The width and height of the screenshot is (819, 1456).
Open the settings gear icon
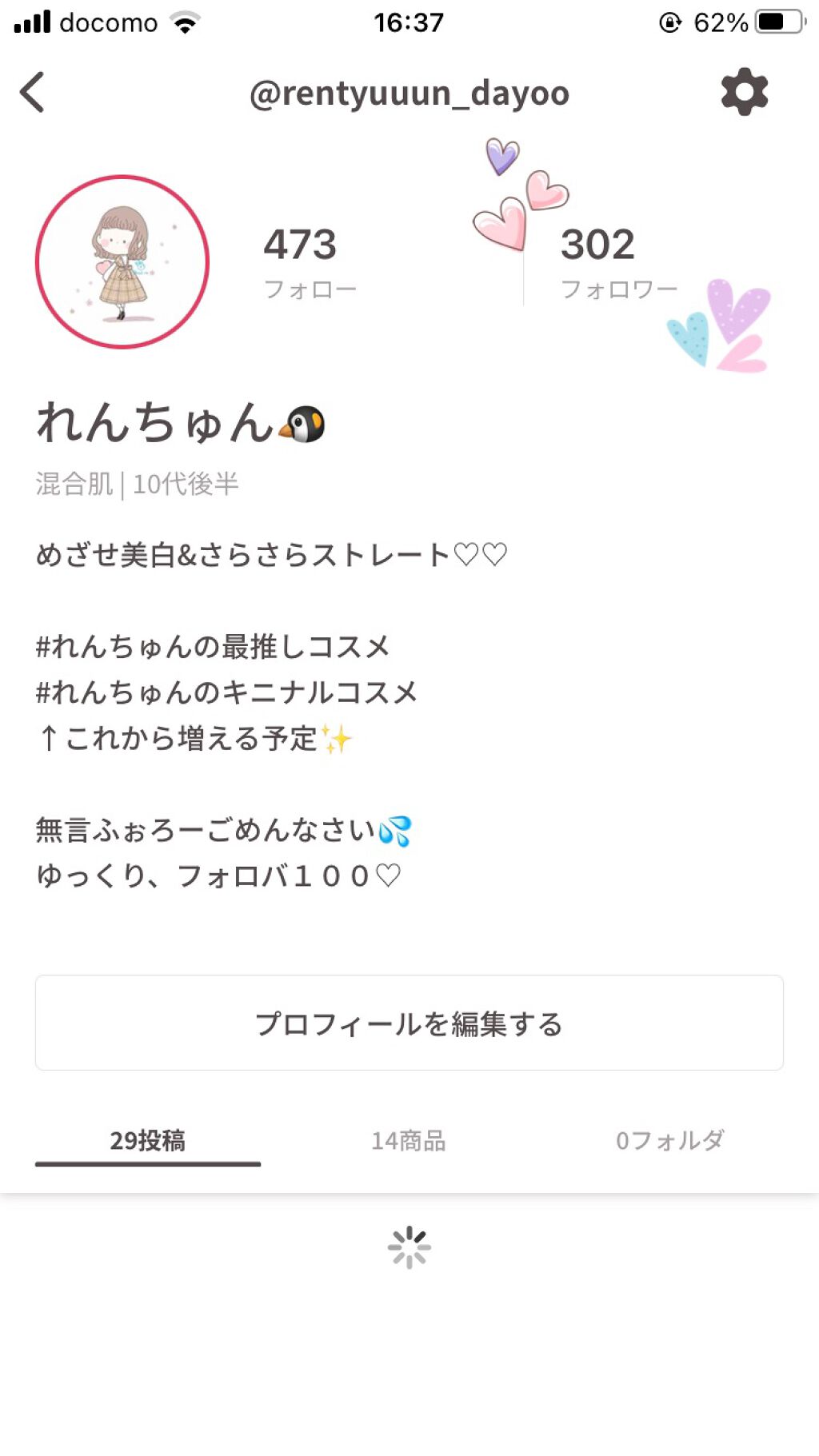[x=743, y=91]
